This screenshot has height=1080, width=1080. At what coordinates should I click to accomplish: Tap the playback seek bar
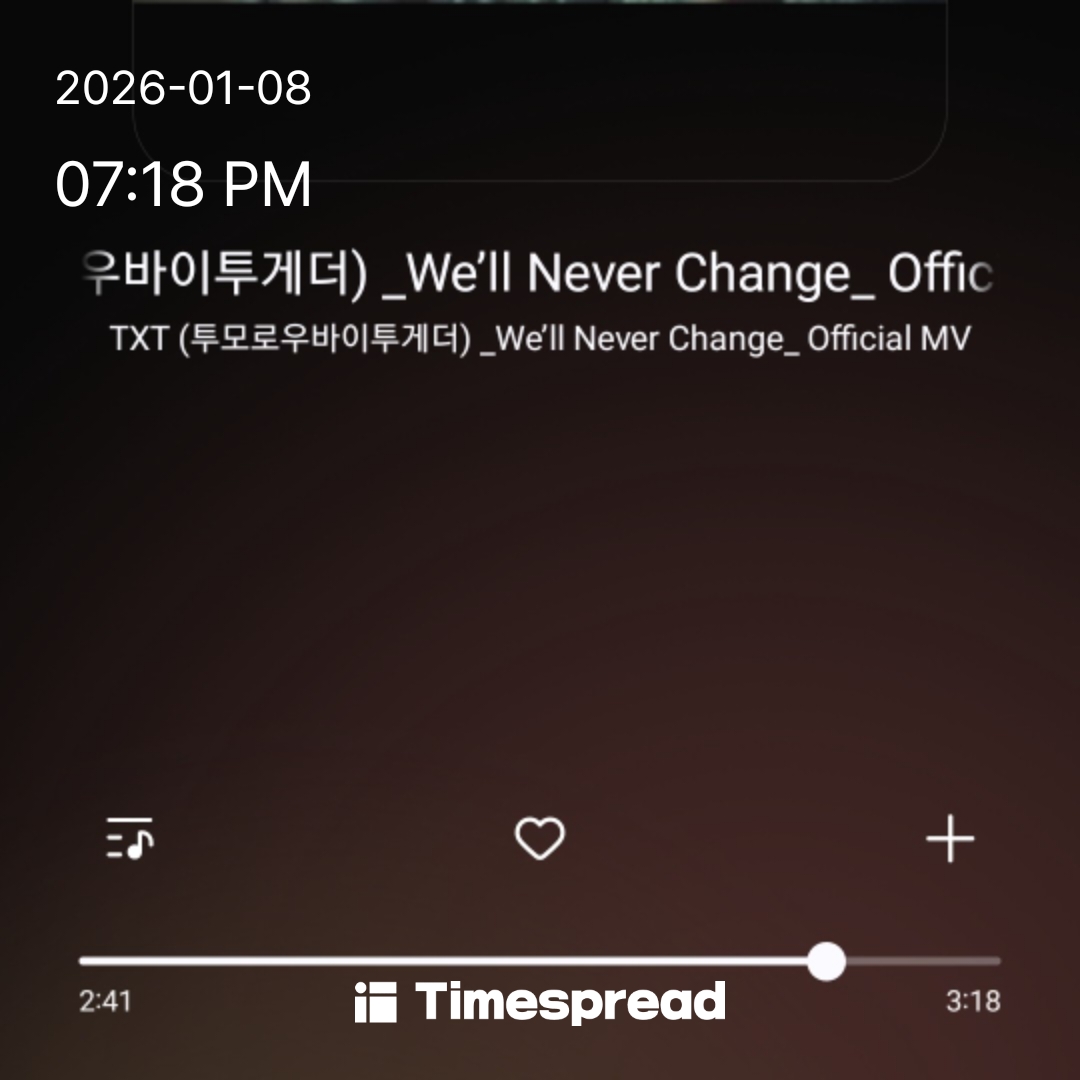(x=539, y=962)
